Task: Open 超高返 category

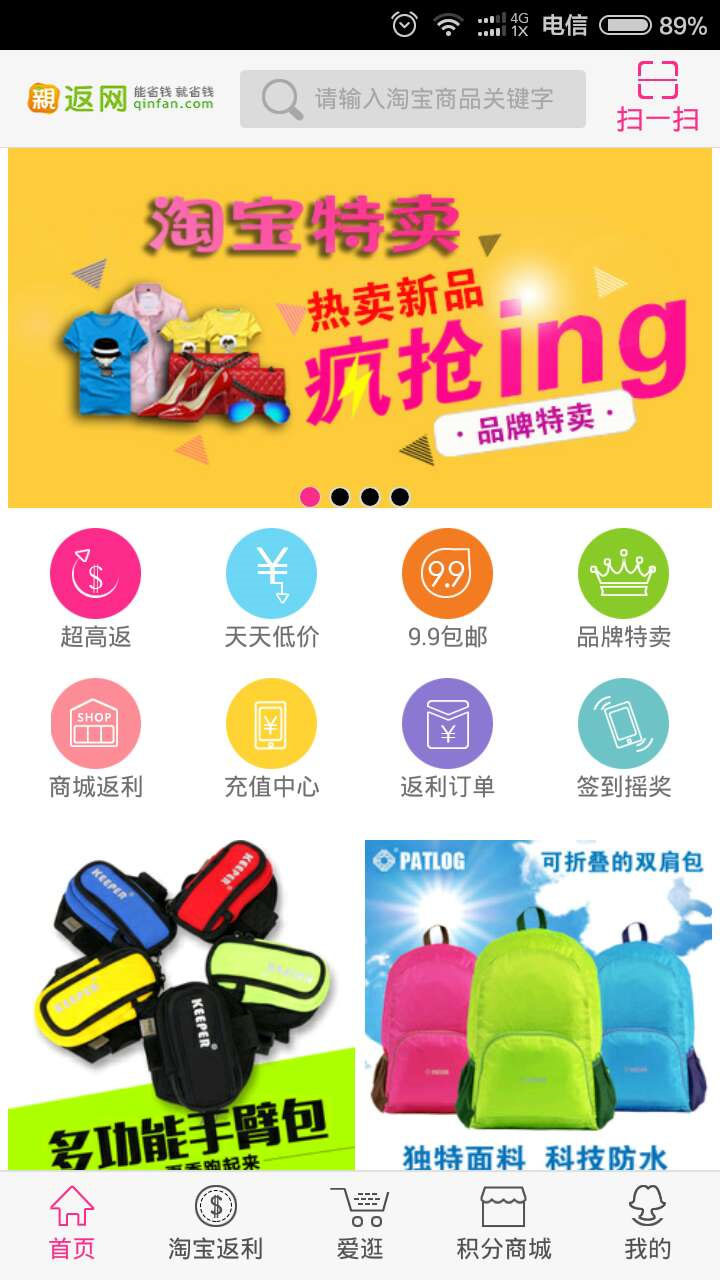Action: (x=96, y=590)
